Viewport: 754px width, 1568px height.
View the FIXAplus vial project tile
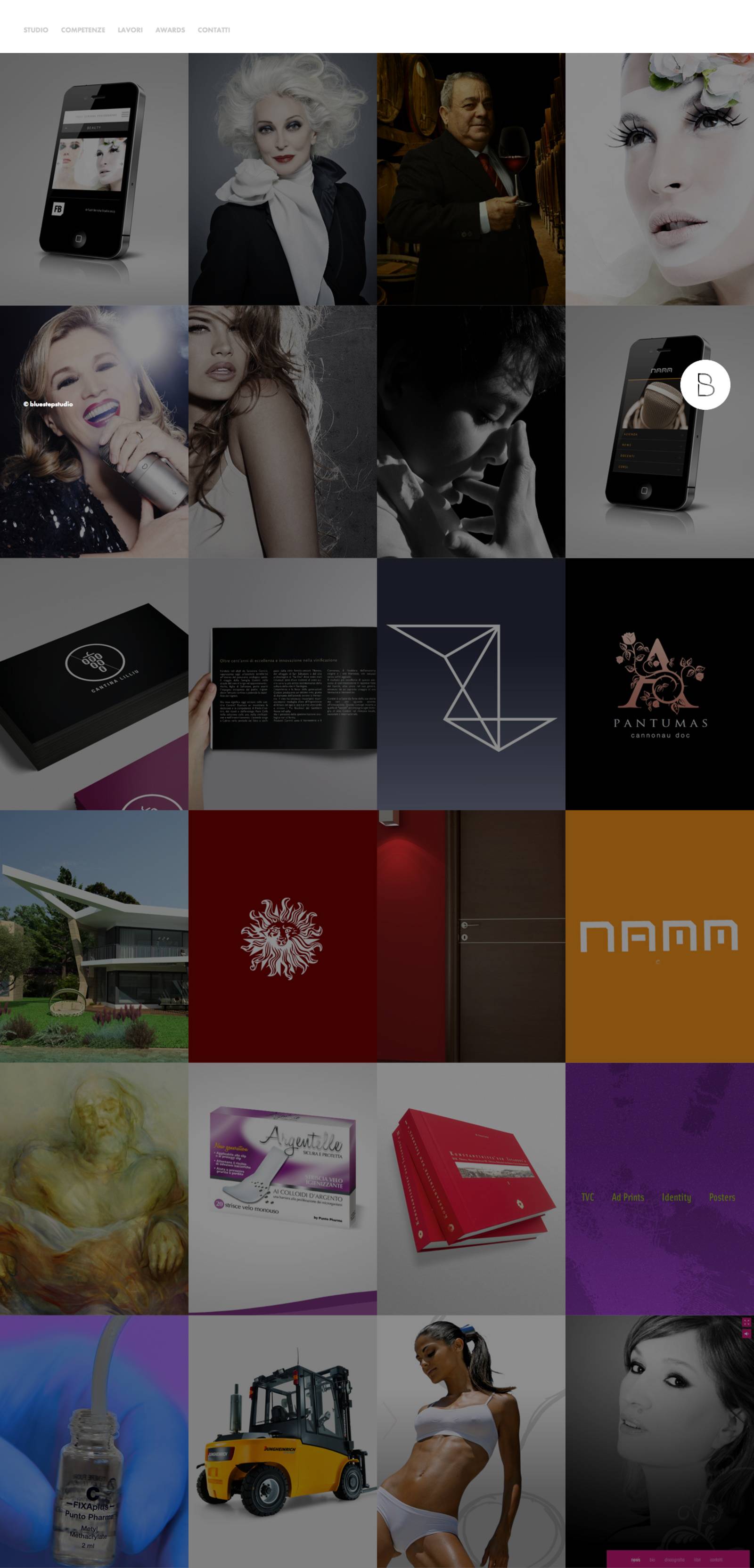pos(94,1440)
